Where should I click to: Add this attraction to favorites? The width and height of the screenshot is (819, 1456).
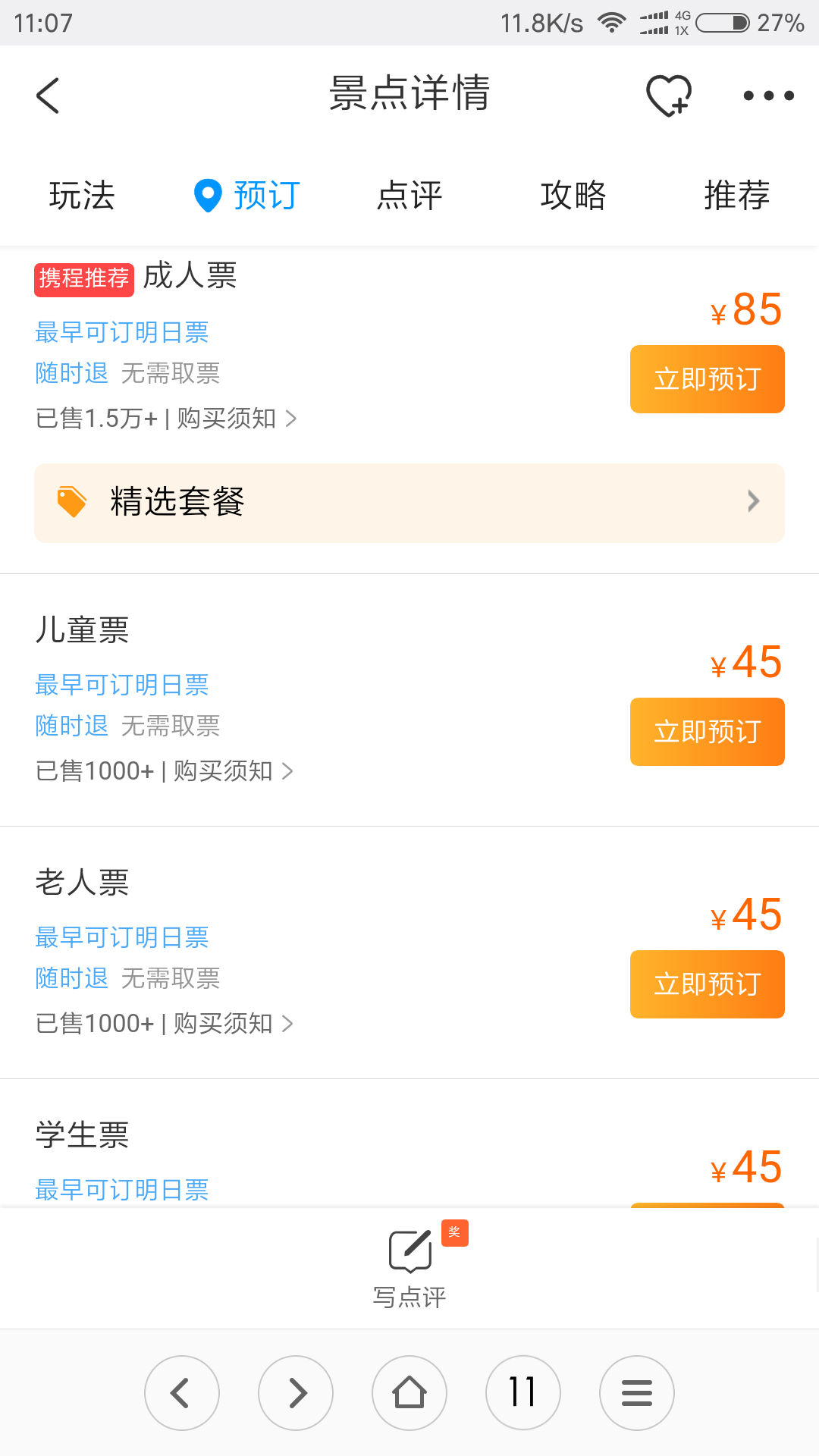click(x=669, y=96)
